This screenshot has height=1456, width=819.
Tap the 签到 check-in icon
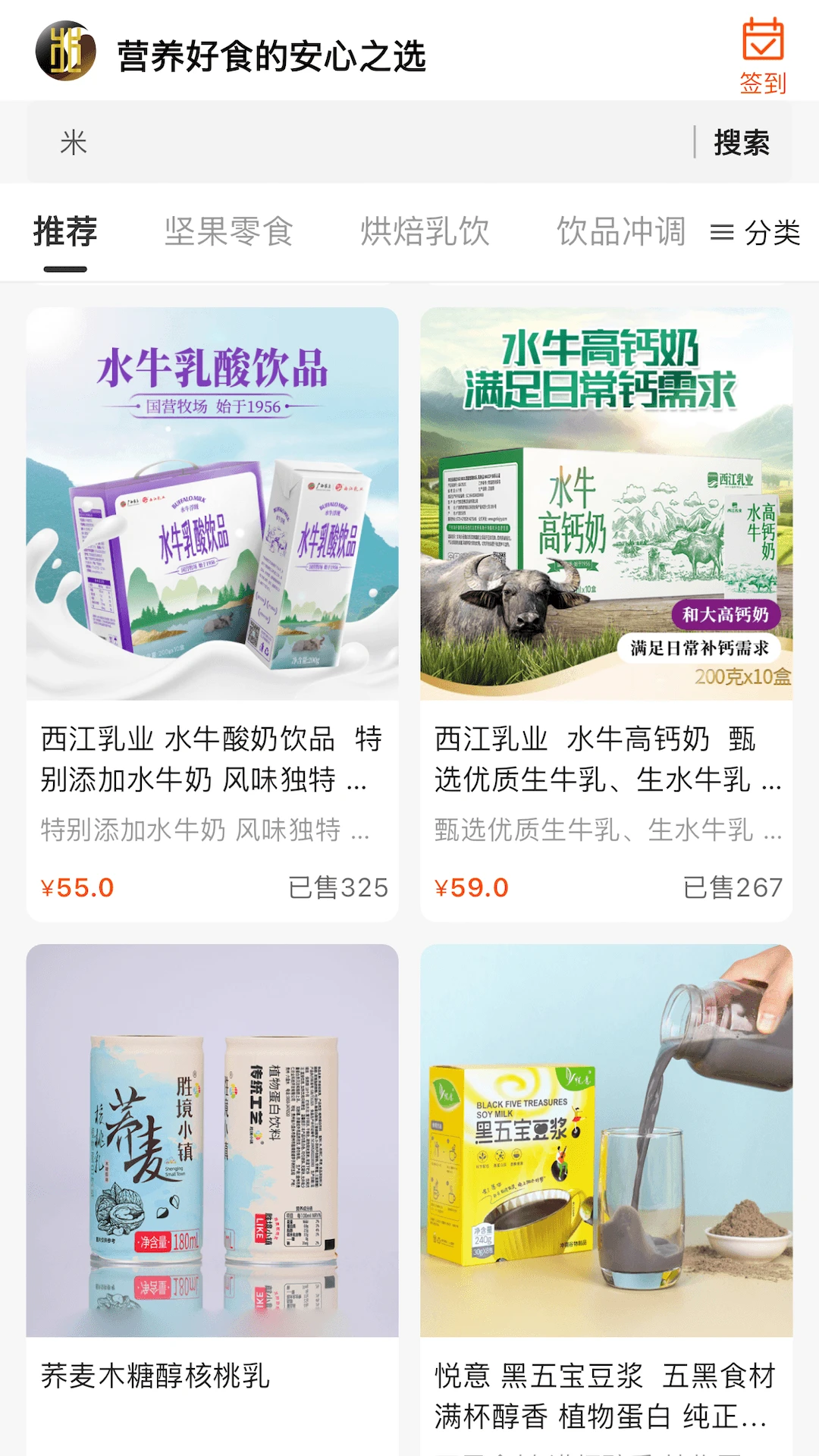(x=763, y=55)
